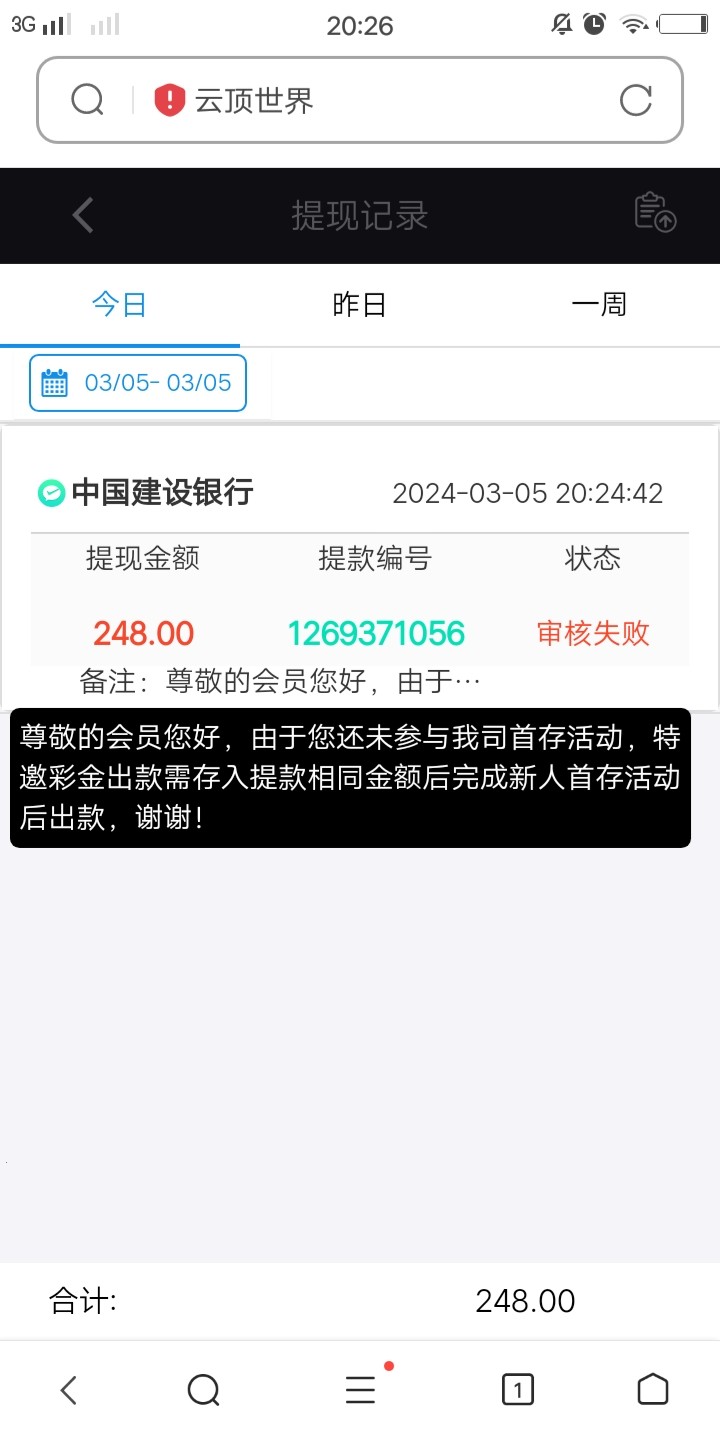This screenshot has width=720, height=1440.
Task: Switch to the 一周 tab
Action: 599,305
